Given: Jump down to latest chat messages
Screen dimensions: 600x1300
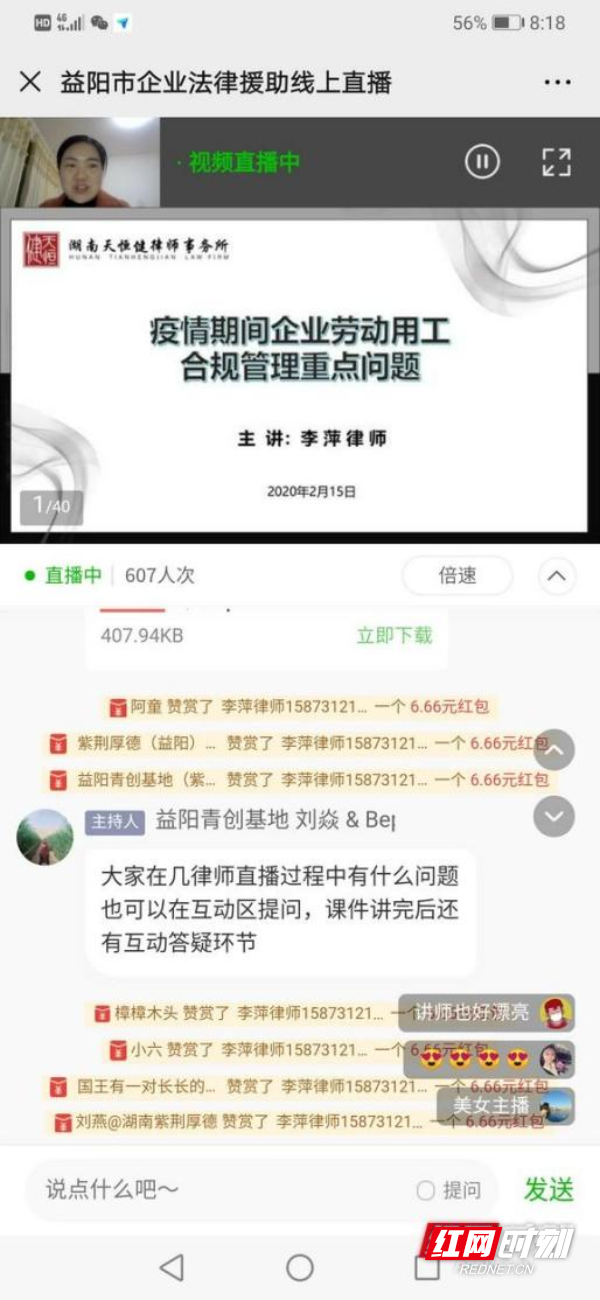Looking at the screenshot, I should click(x=554, y=816).
